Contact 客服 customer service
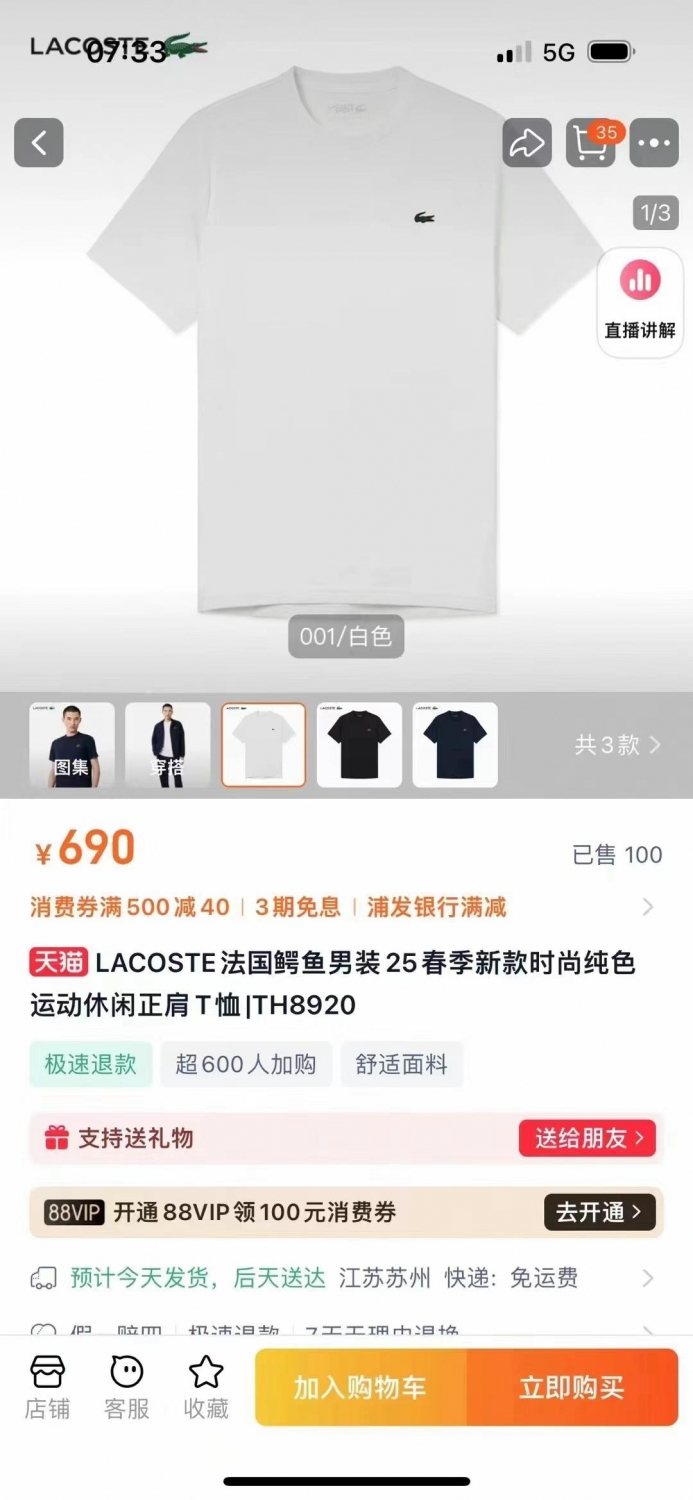693x1500 pixels. tap(127, 1387)
